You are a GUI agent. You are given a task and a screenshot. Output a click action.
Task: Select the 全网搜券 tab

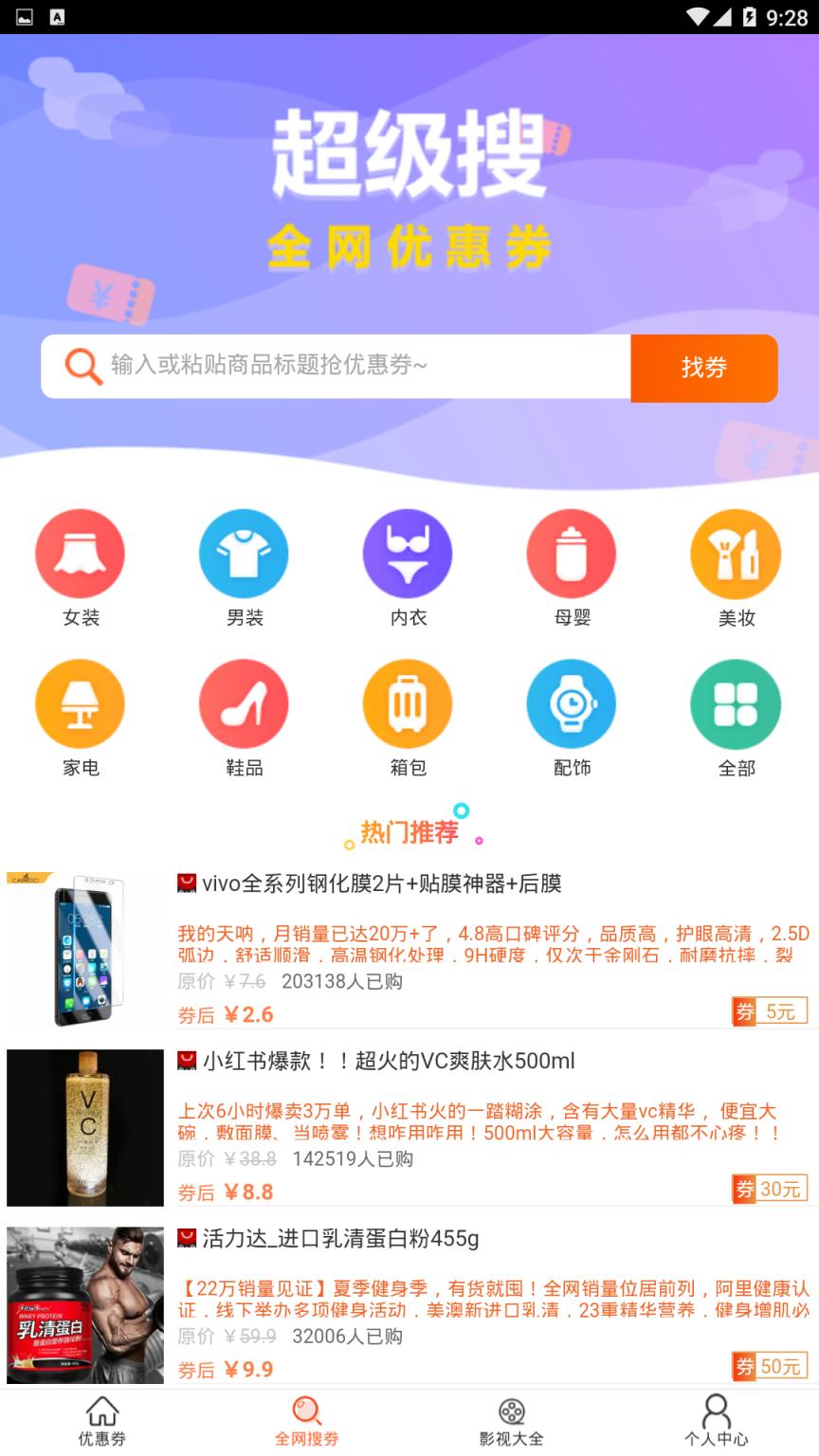pos(307,1422)
